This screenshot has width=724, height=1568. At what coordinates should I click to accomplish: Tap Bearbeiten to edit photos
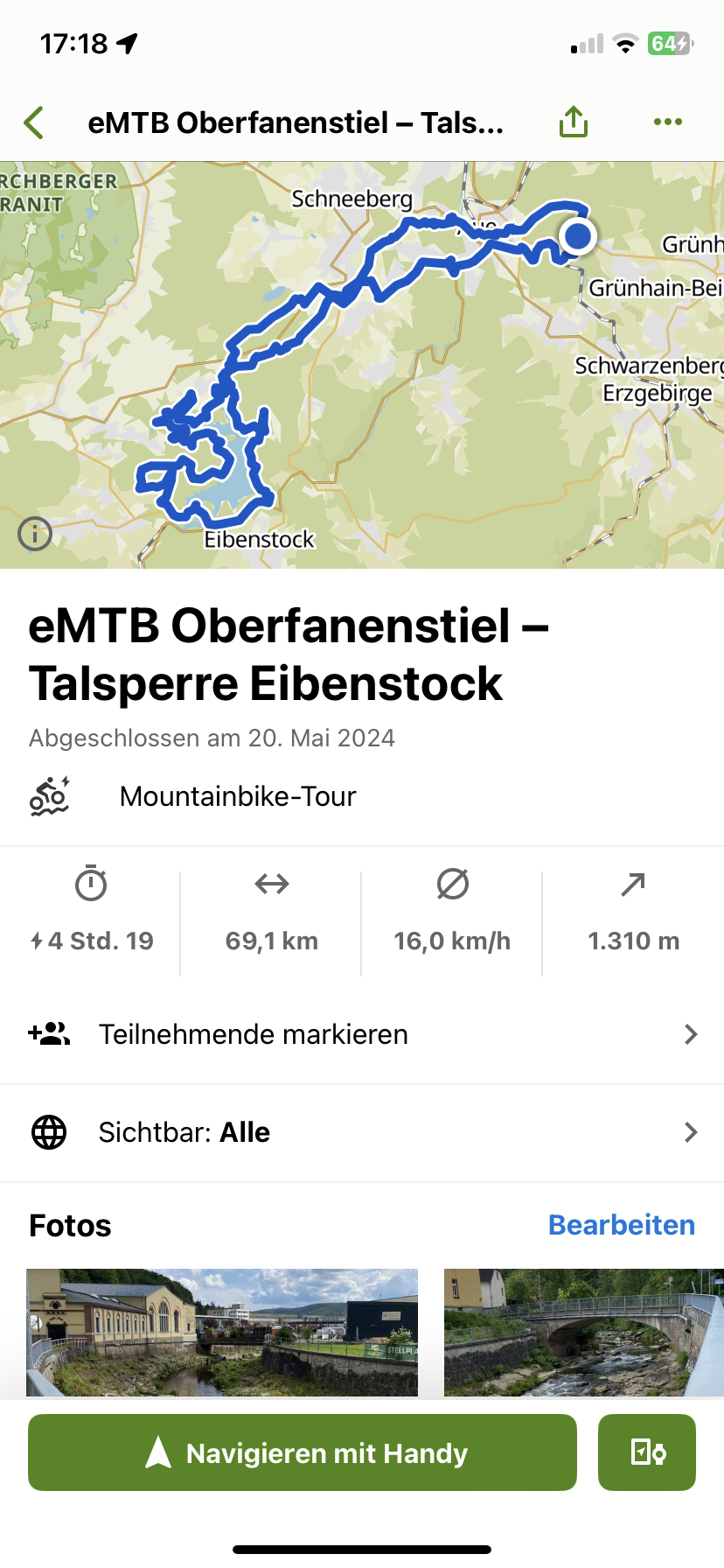pos(622,1225)
